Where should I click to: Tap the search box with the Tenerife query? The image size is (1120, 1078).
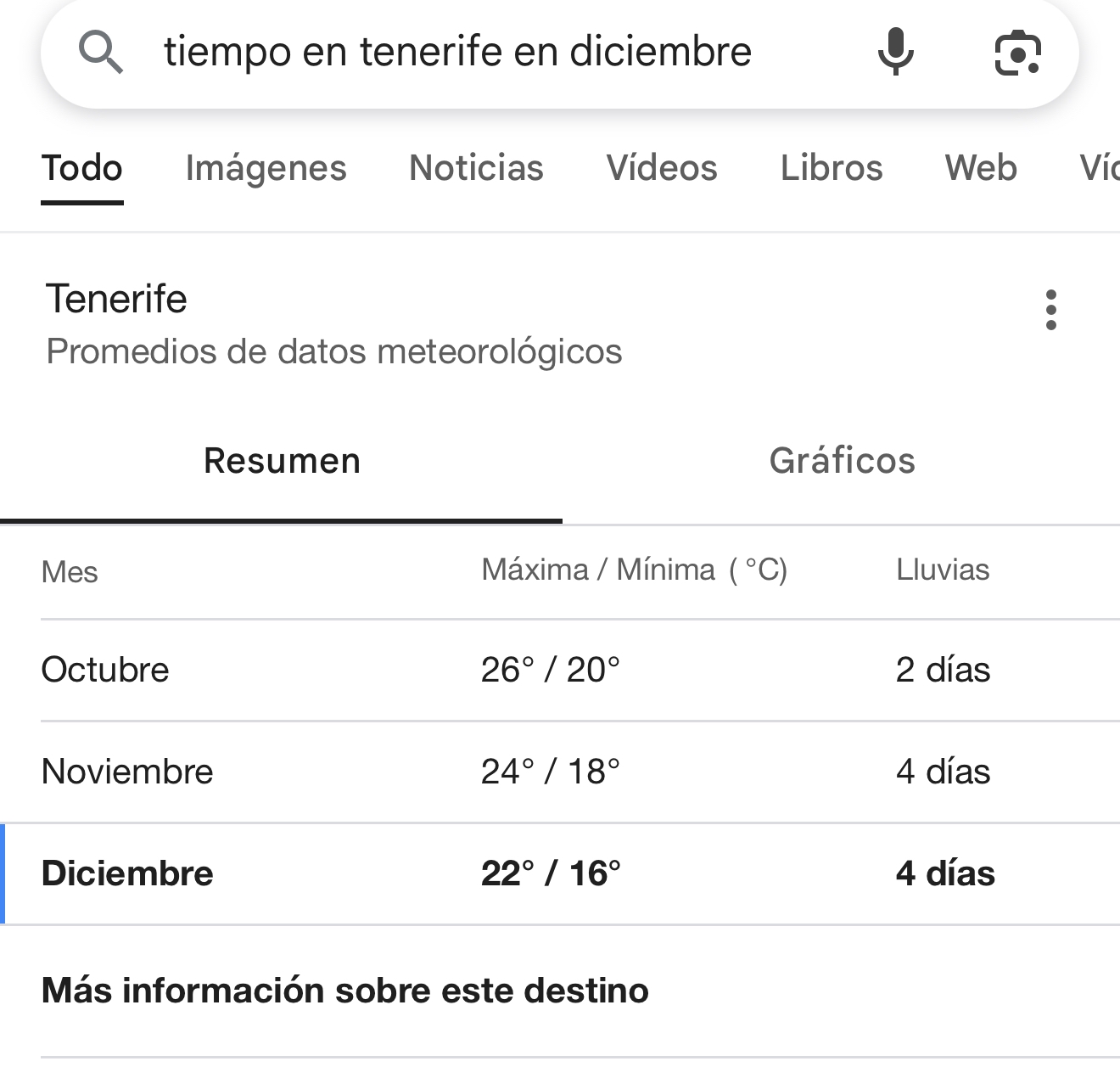point(458,52)
